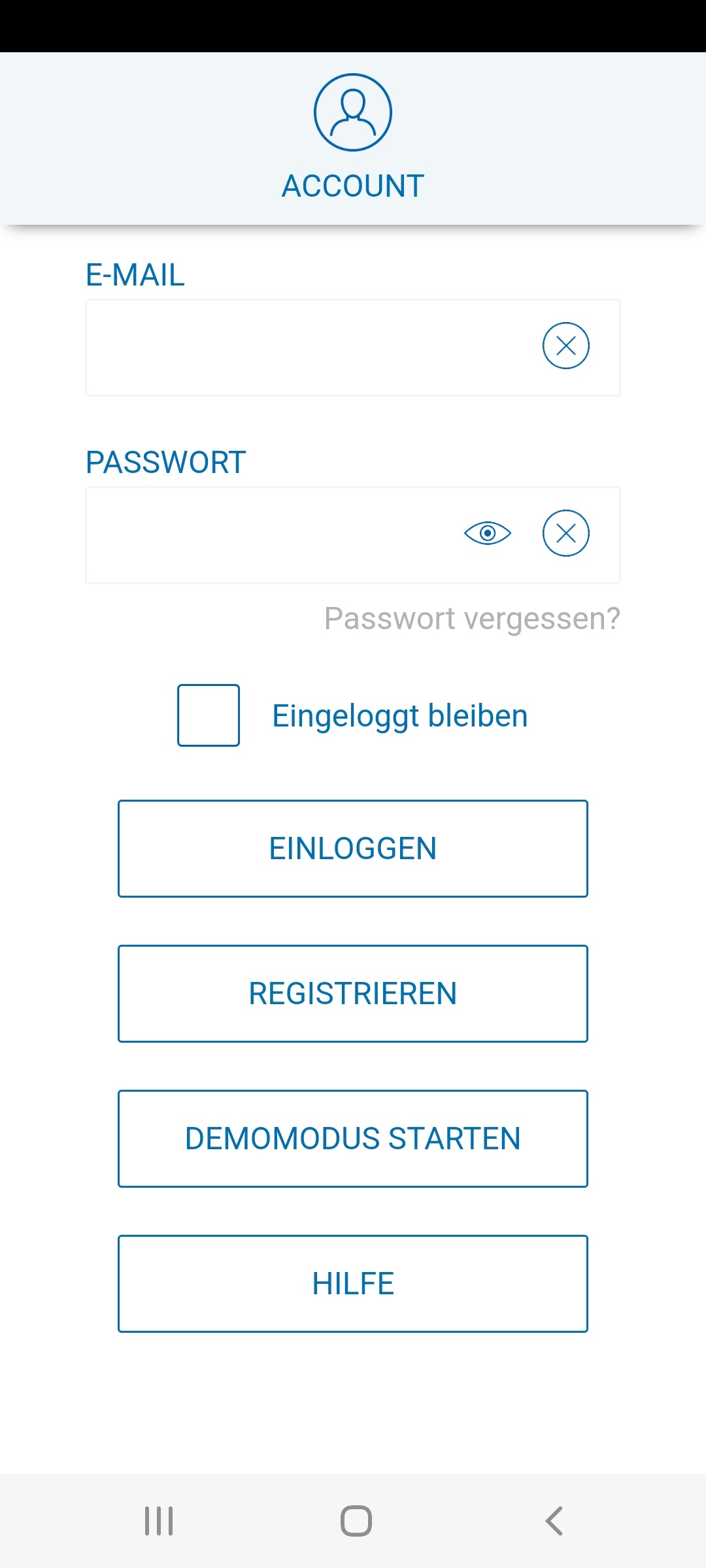This screenshot has height=1568, width=706.
Task: Open the Passwort vergessen? link
Action: 472,618
